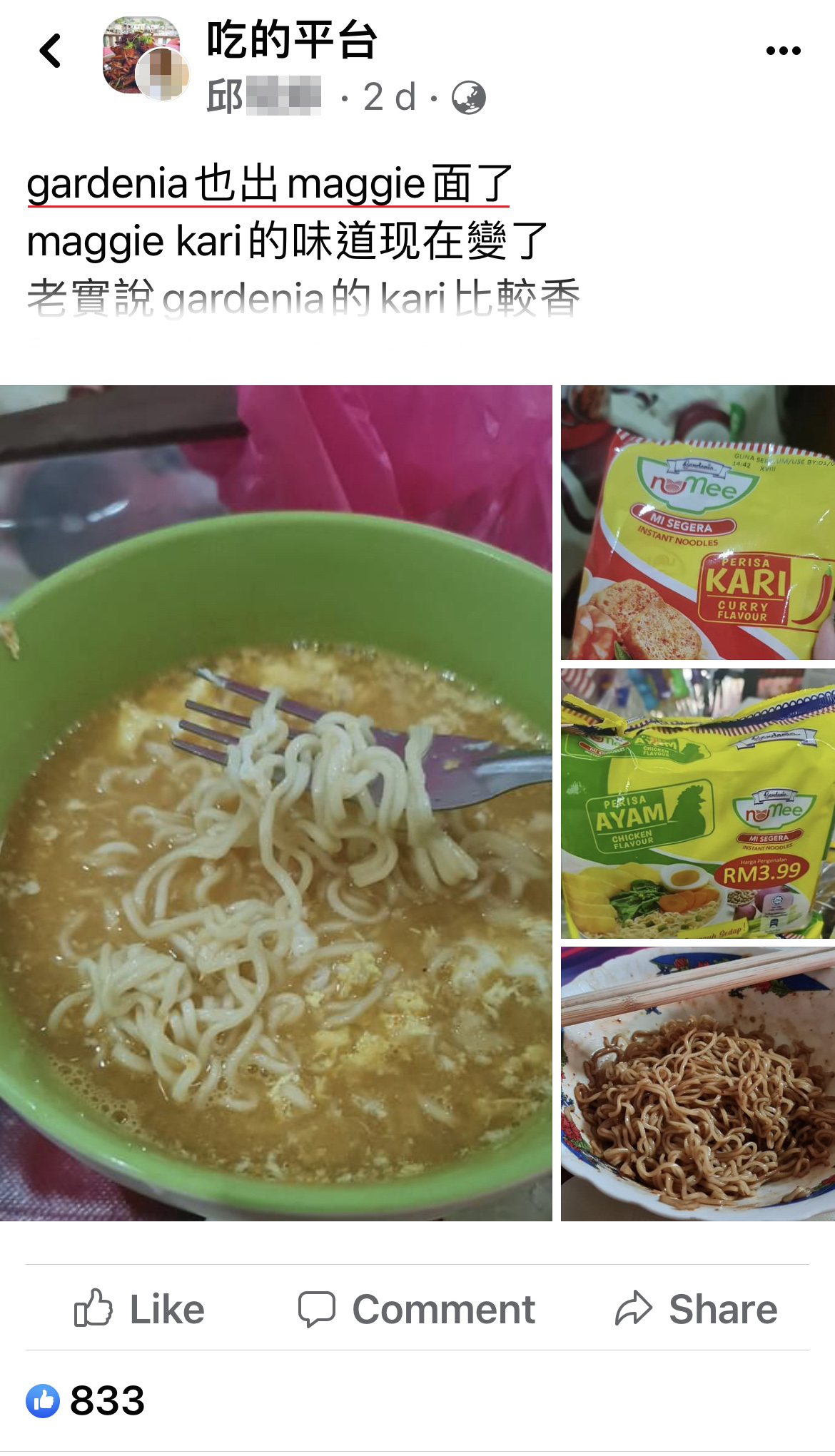View the 833 reactions list
Viewport: 835px width, 1456px height.
point(86,1400)
